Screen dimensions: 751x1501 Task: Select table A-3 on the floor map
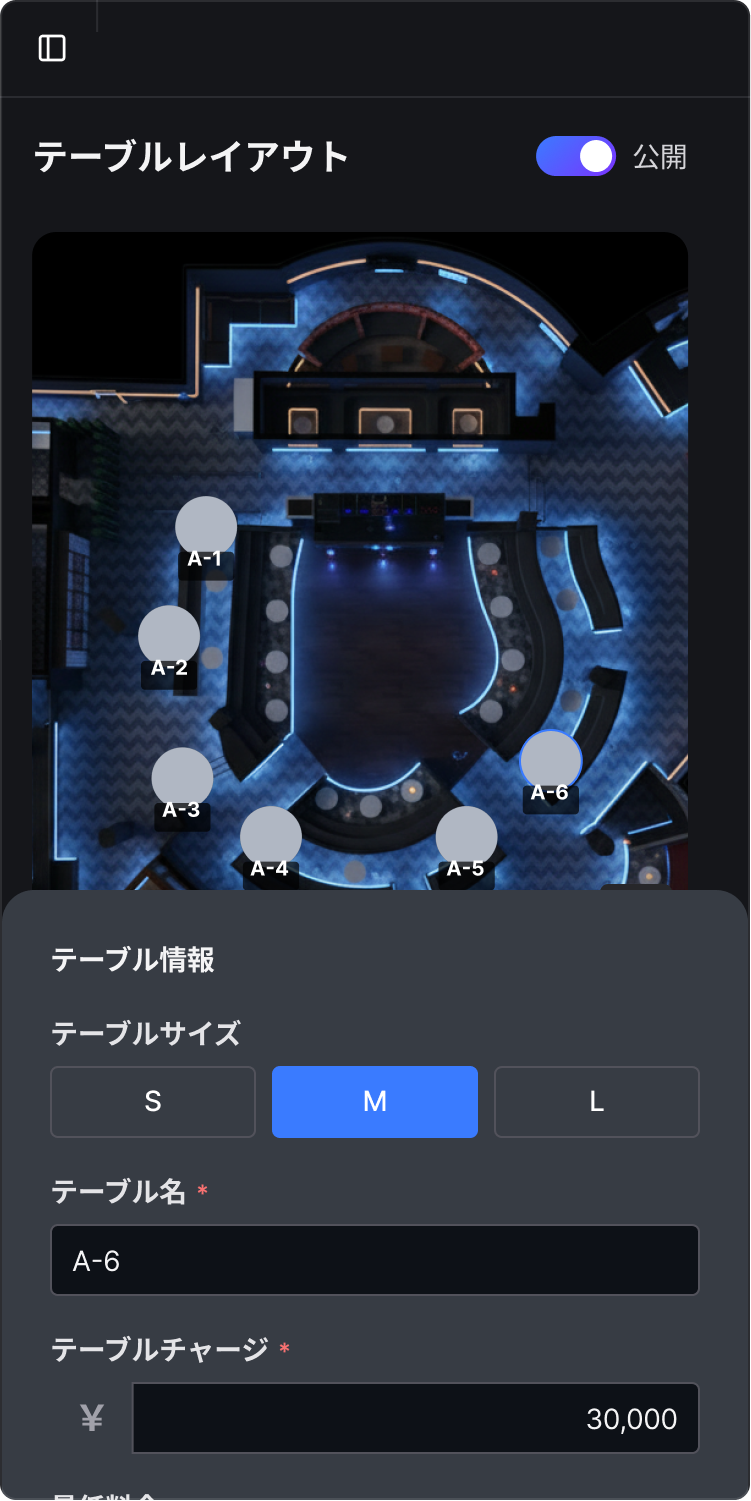(182, 778)
